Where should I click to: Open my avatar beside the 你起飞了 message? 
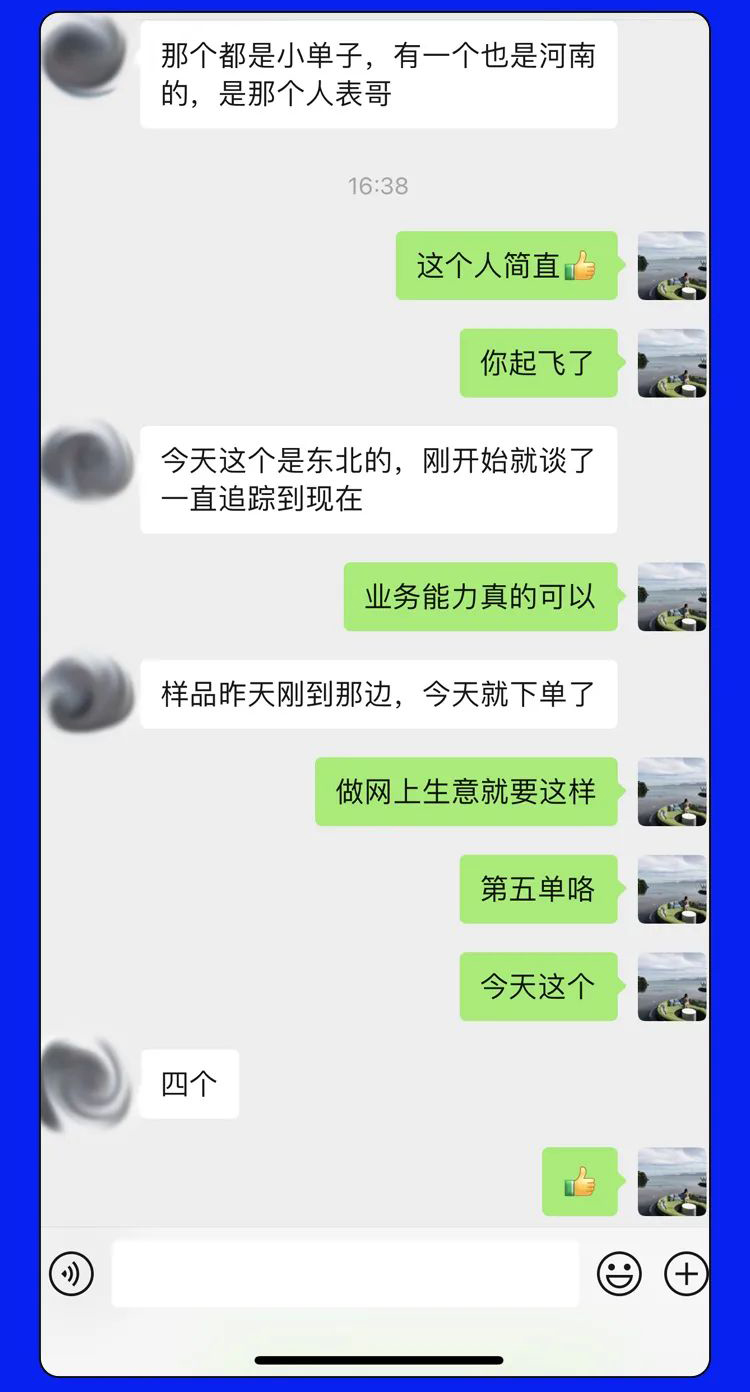pos(672,363)
